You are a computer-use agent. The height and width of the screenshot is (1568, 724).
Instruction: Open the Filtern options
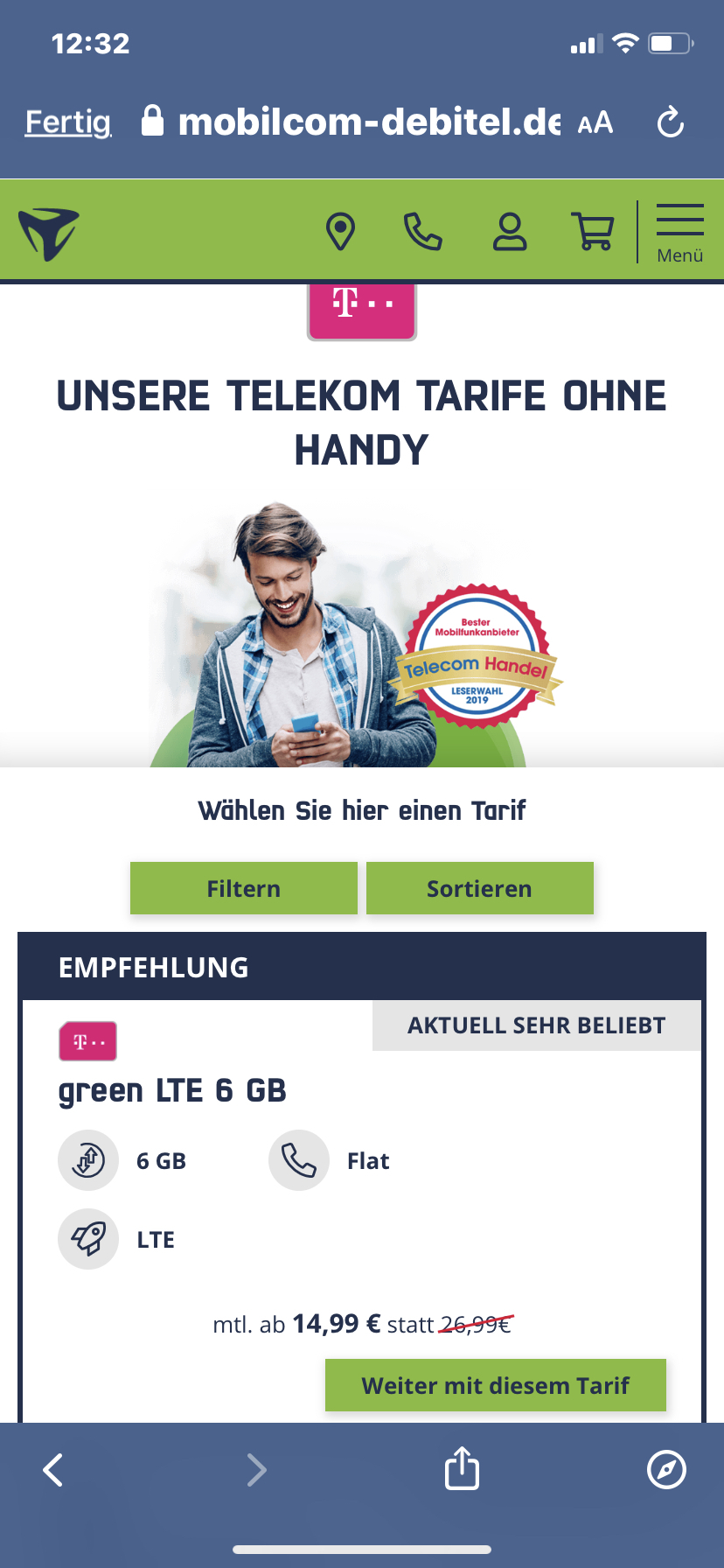pyautogui.click(x=244, y=888)
